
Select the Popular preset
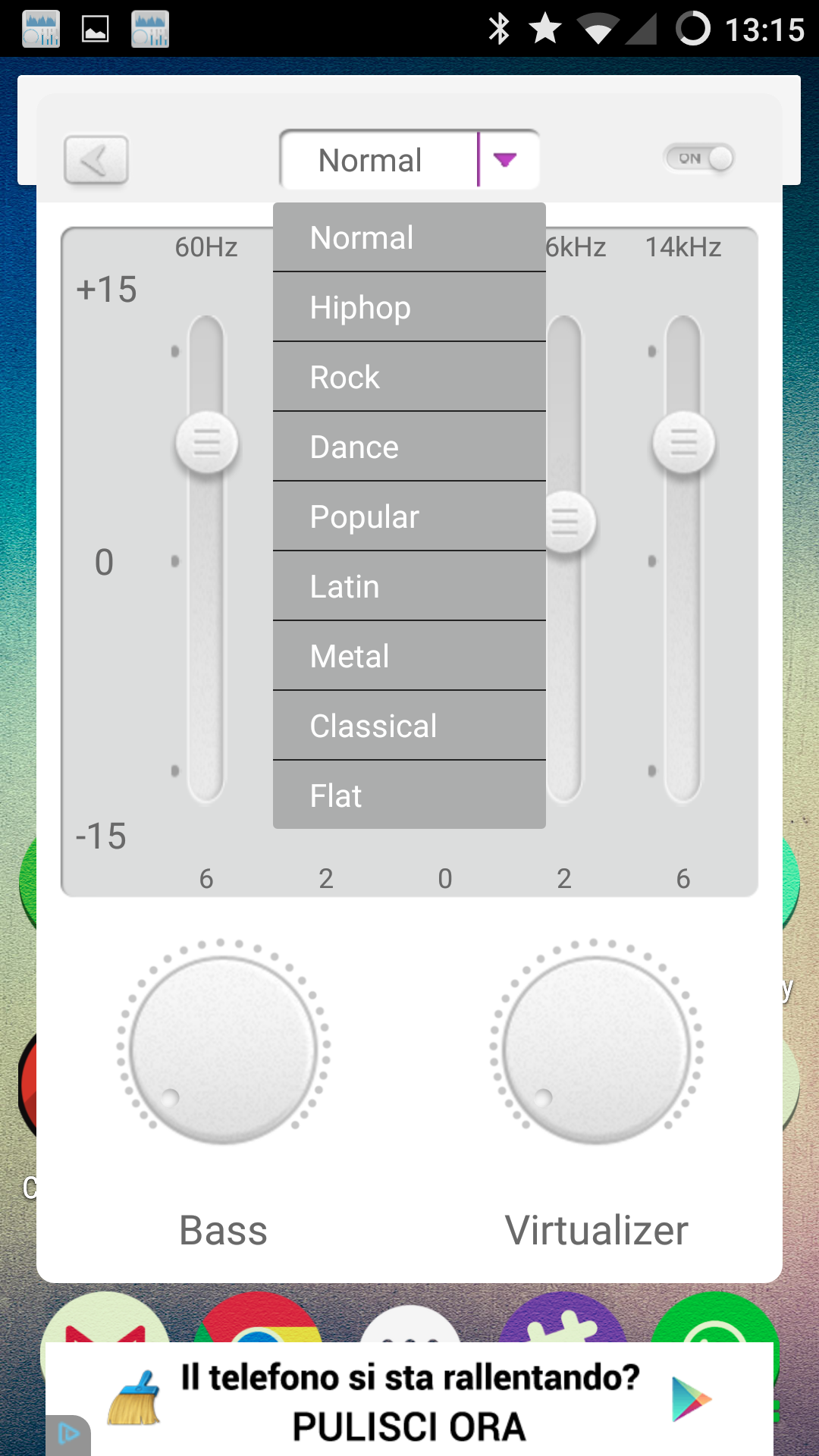tap(409, 516)
